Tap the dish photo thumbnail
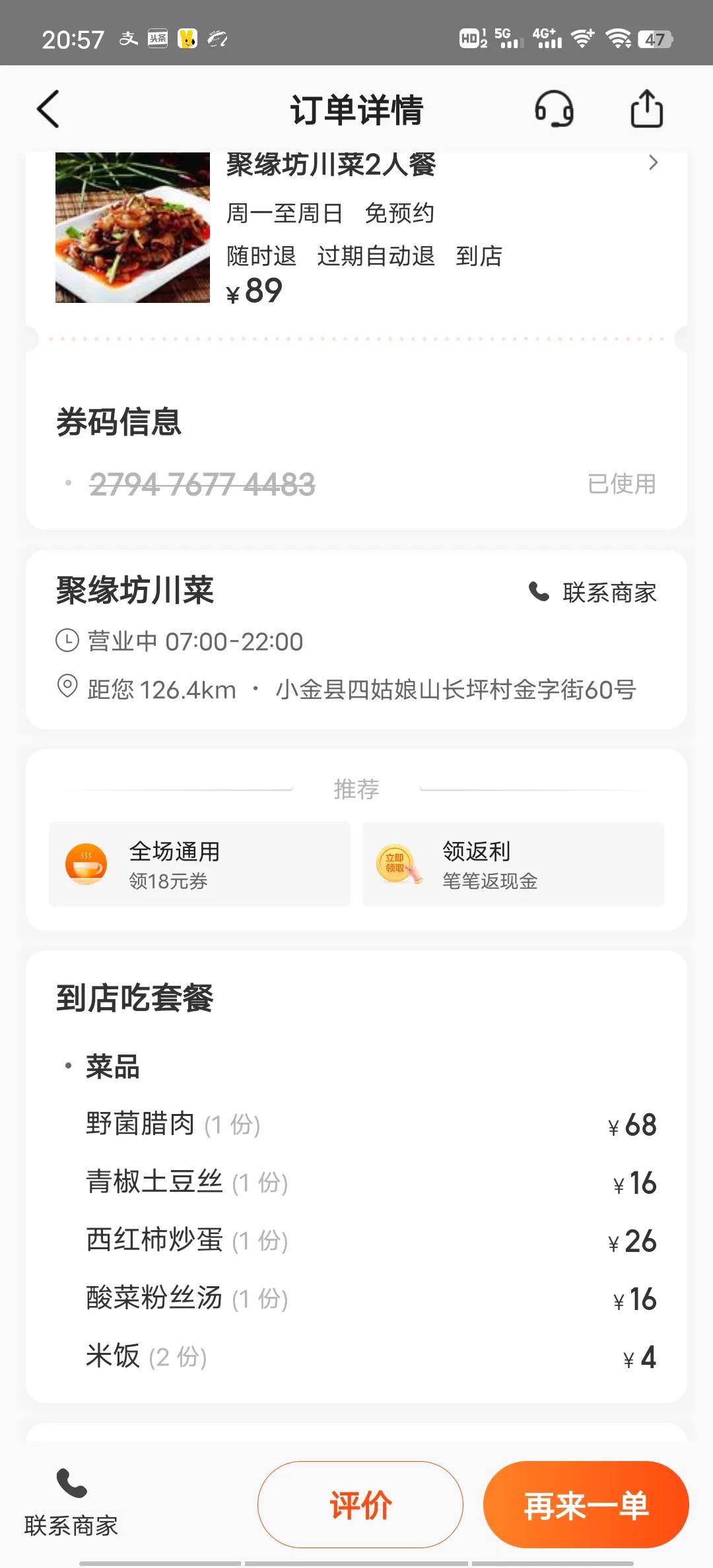713x1568 pixels. tap(132, 228)
